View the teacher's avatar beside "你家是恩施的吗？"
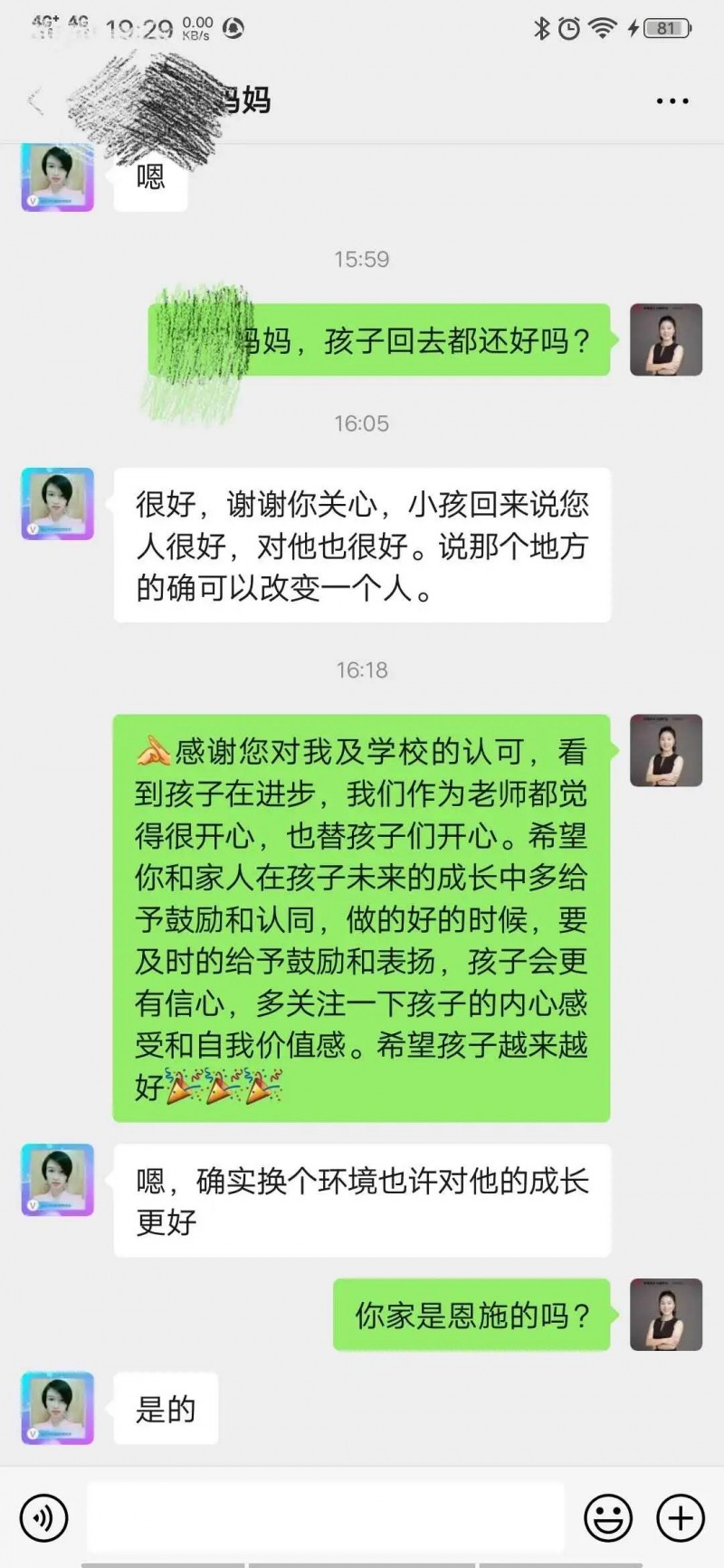The image size is (724, 1568). [666, 1314]
